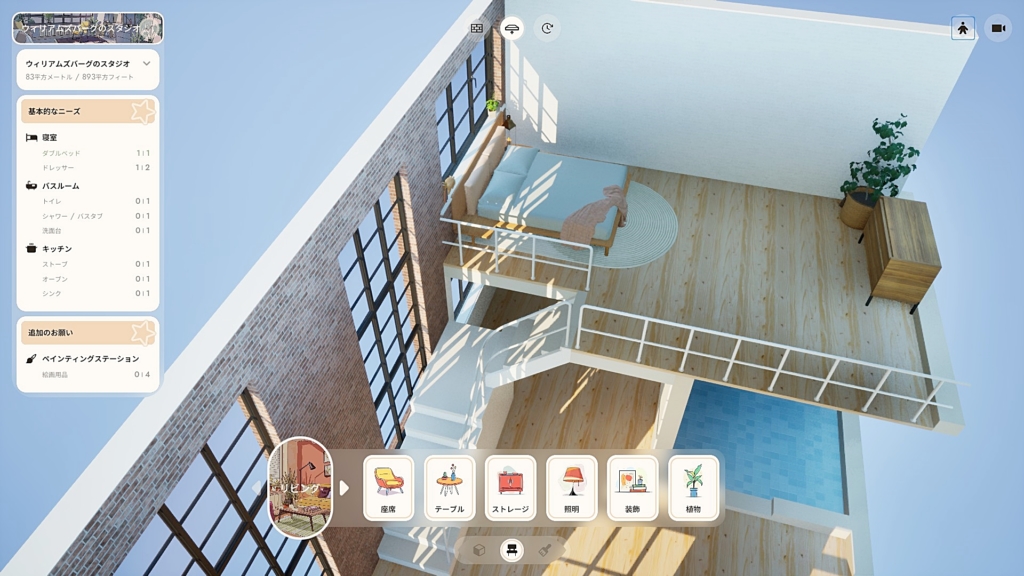
Task: Switch to the cube build mode tab
Action: pyautogui.click(x=479, y=550)
